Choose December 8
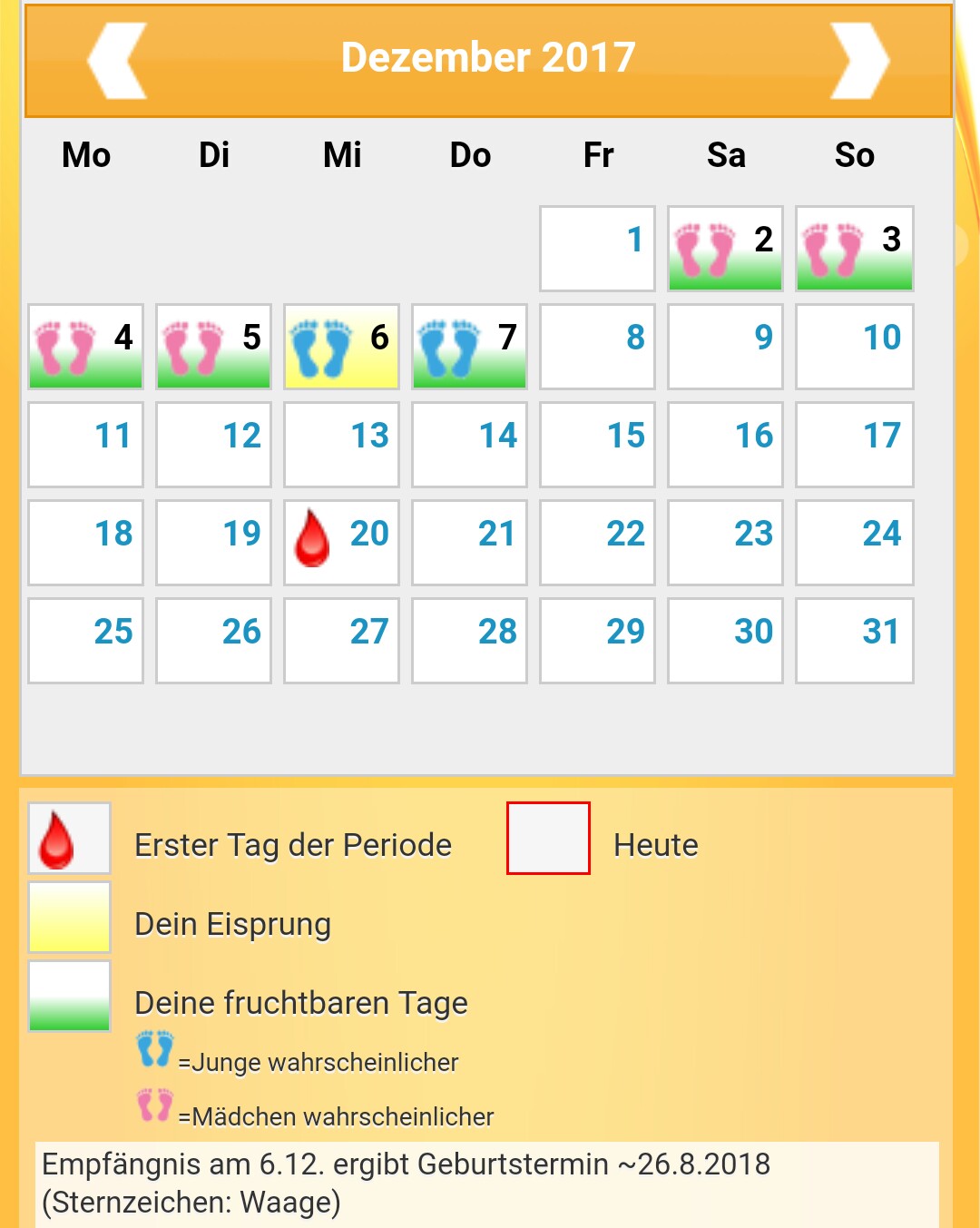This screenshot has width=980, height=1228. (597, 347)
